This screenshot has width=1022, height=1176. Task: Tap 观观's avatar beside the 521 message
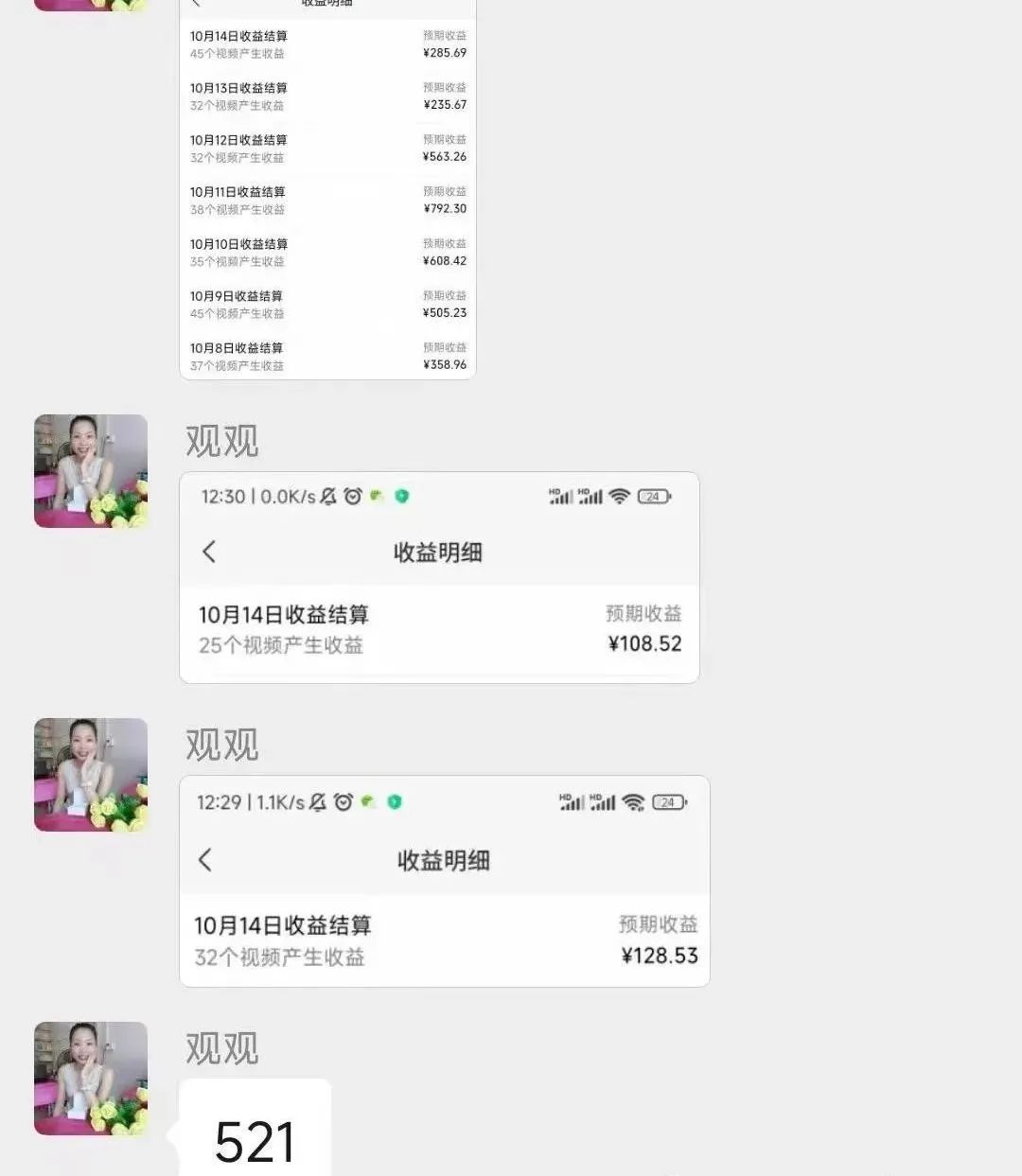(91, 1078)
